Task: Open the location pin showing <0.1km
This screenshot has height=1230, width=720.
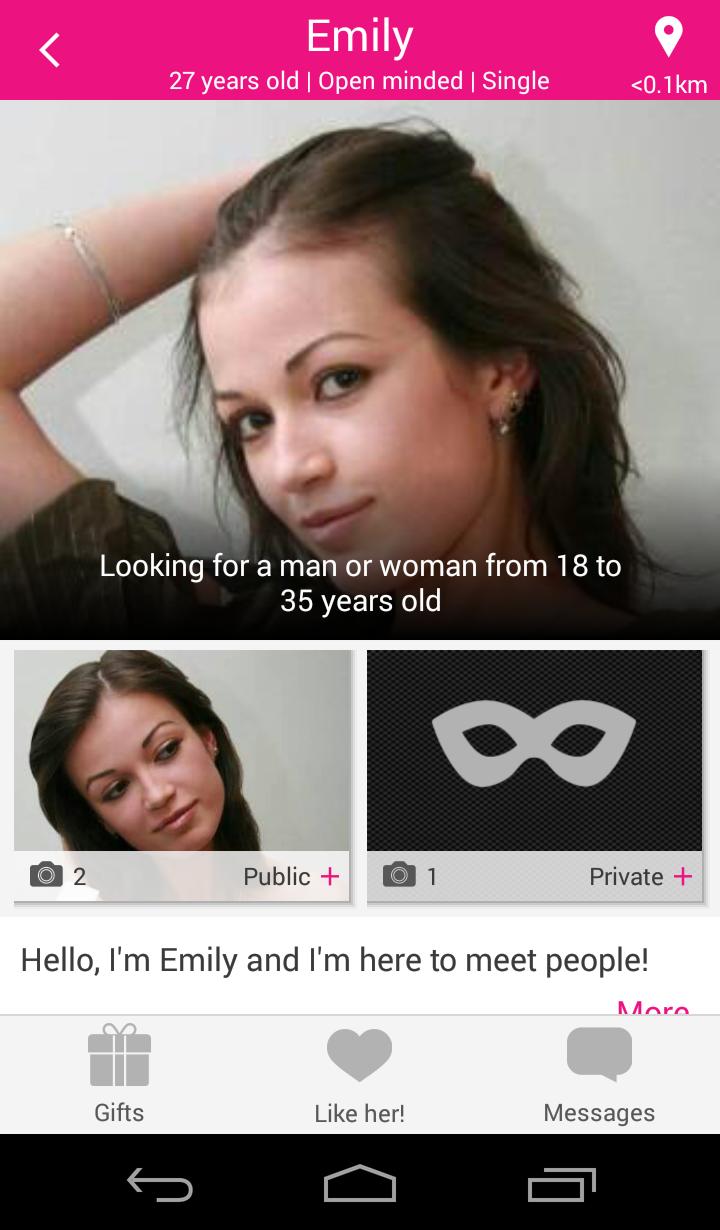Action: [668, 55]
